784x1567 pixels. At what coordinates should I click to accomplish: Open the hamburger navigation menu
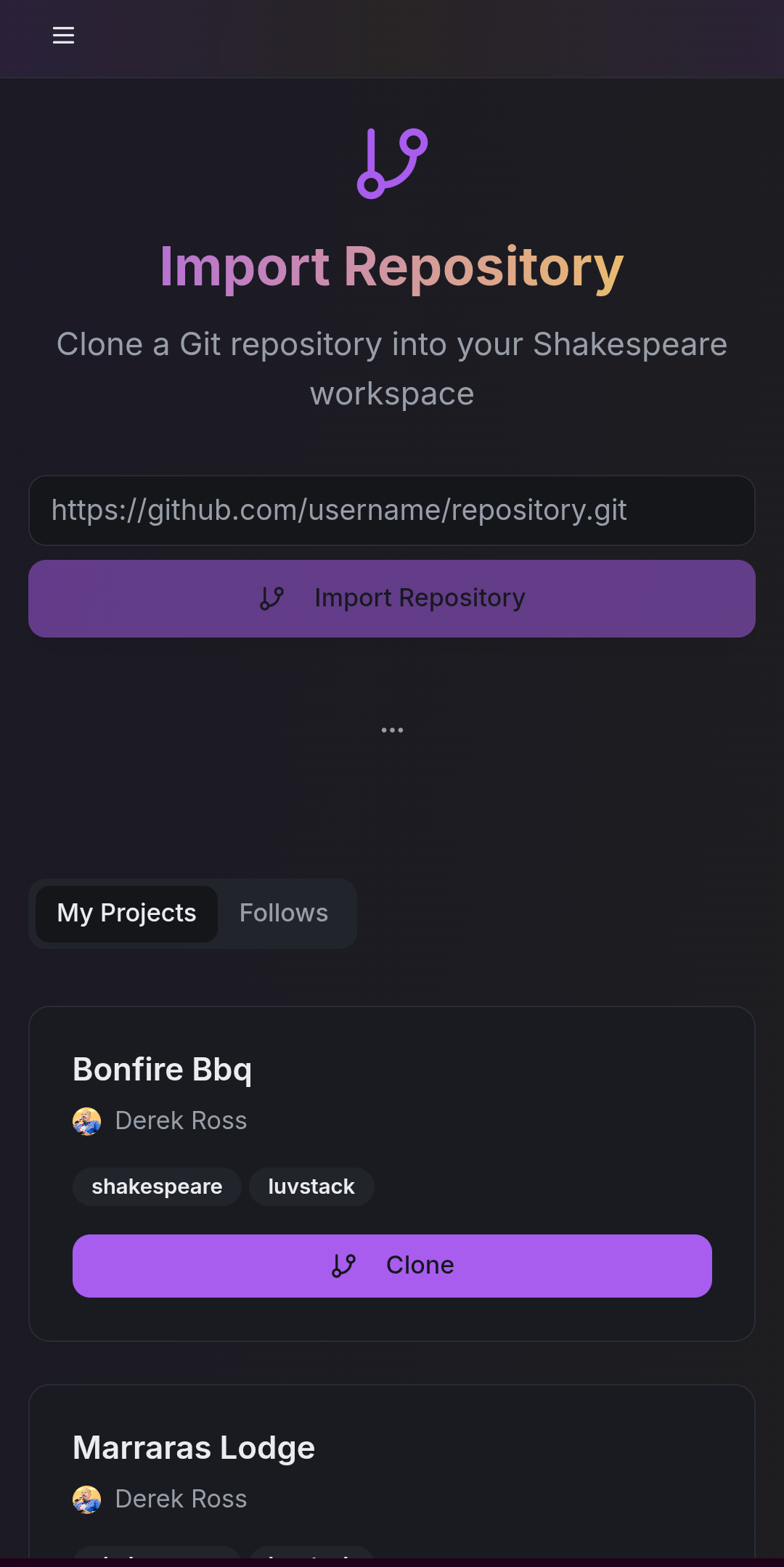(63, 35)
